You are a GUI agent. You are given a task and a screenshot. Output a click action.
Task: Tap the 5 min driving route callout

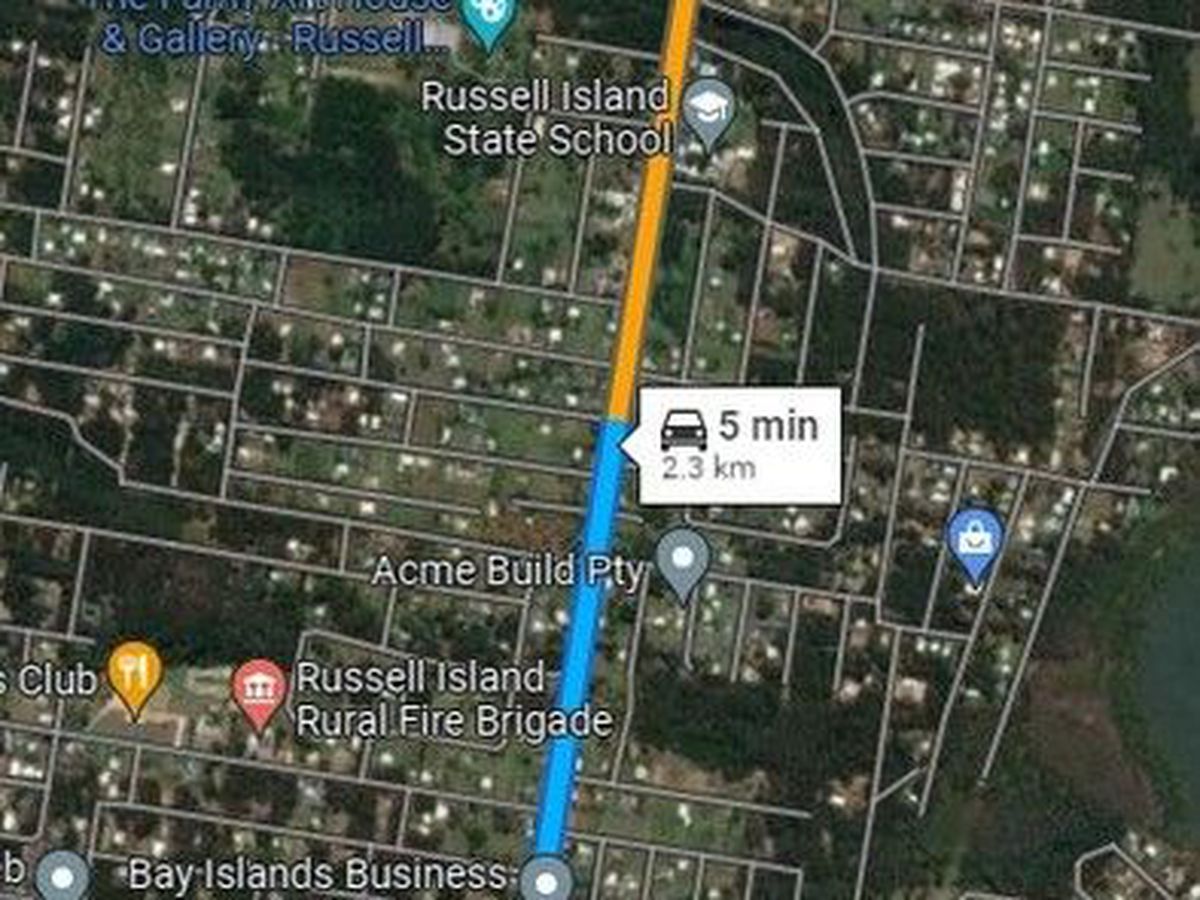point(738,445)
